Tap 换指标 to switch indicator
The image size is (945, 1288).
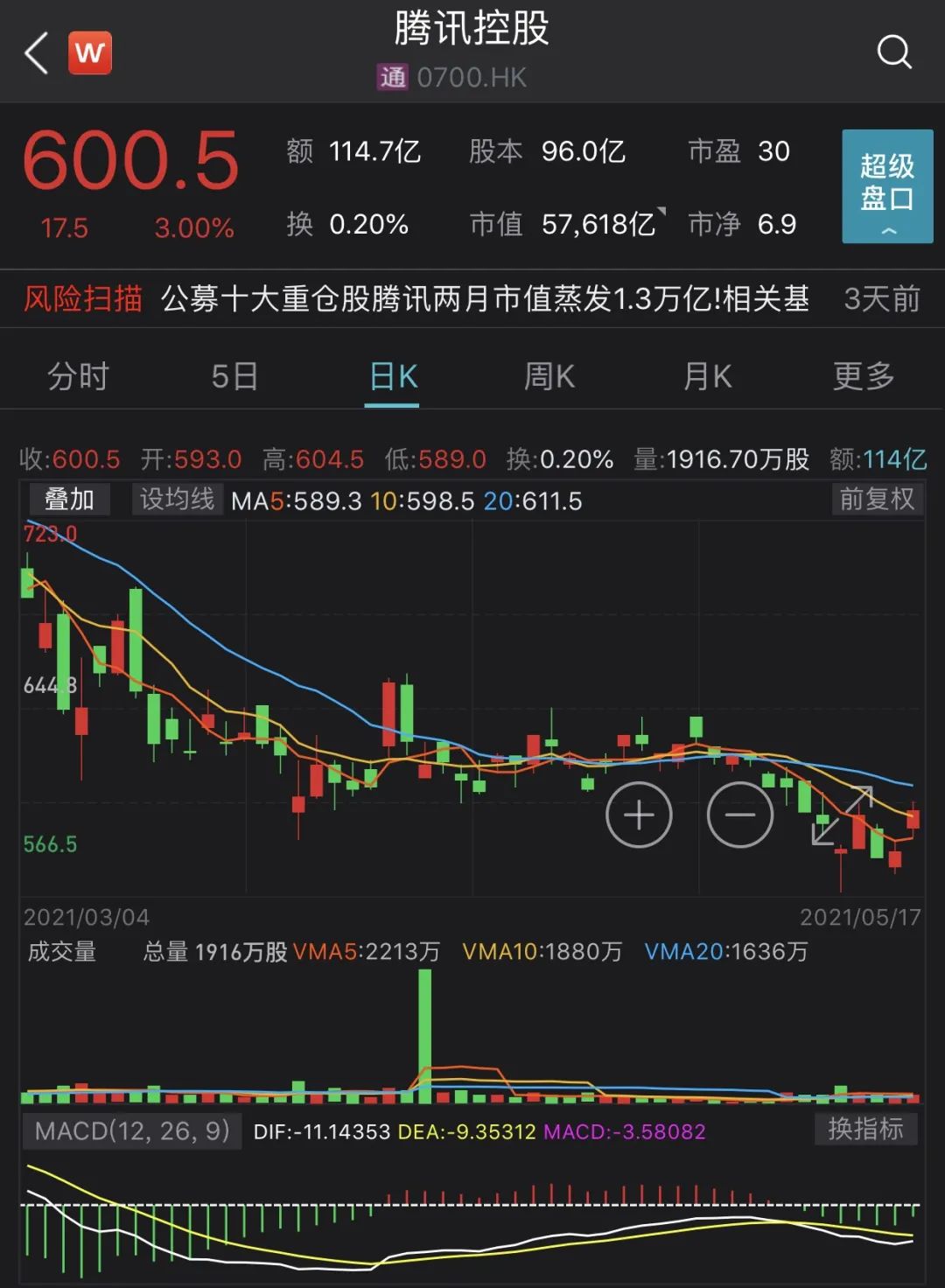[865, 1130]
